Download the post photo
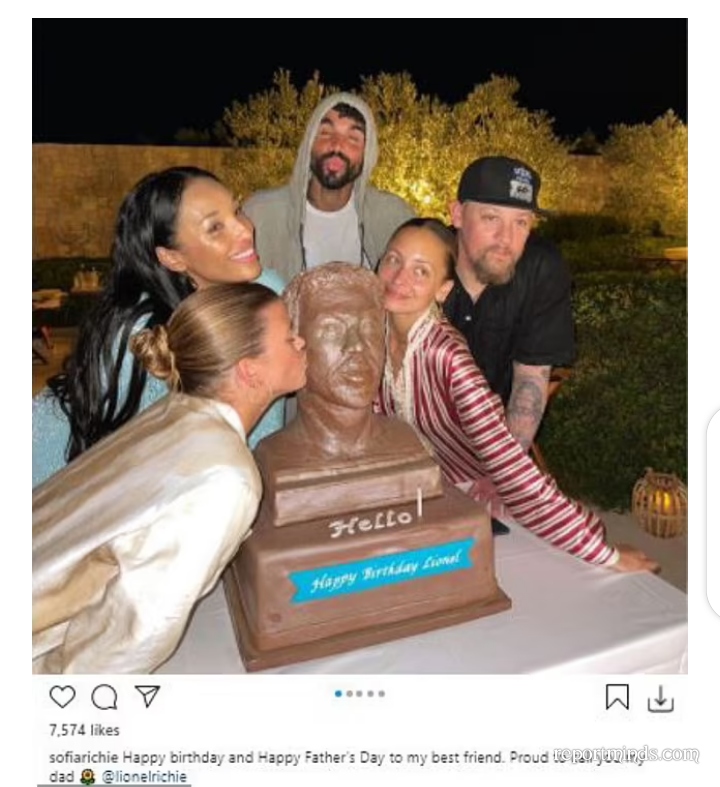720x787 pixels. 660,699
